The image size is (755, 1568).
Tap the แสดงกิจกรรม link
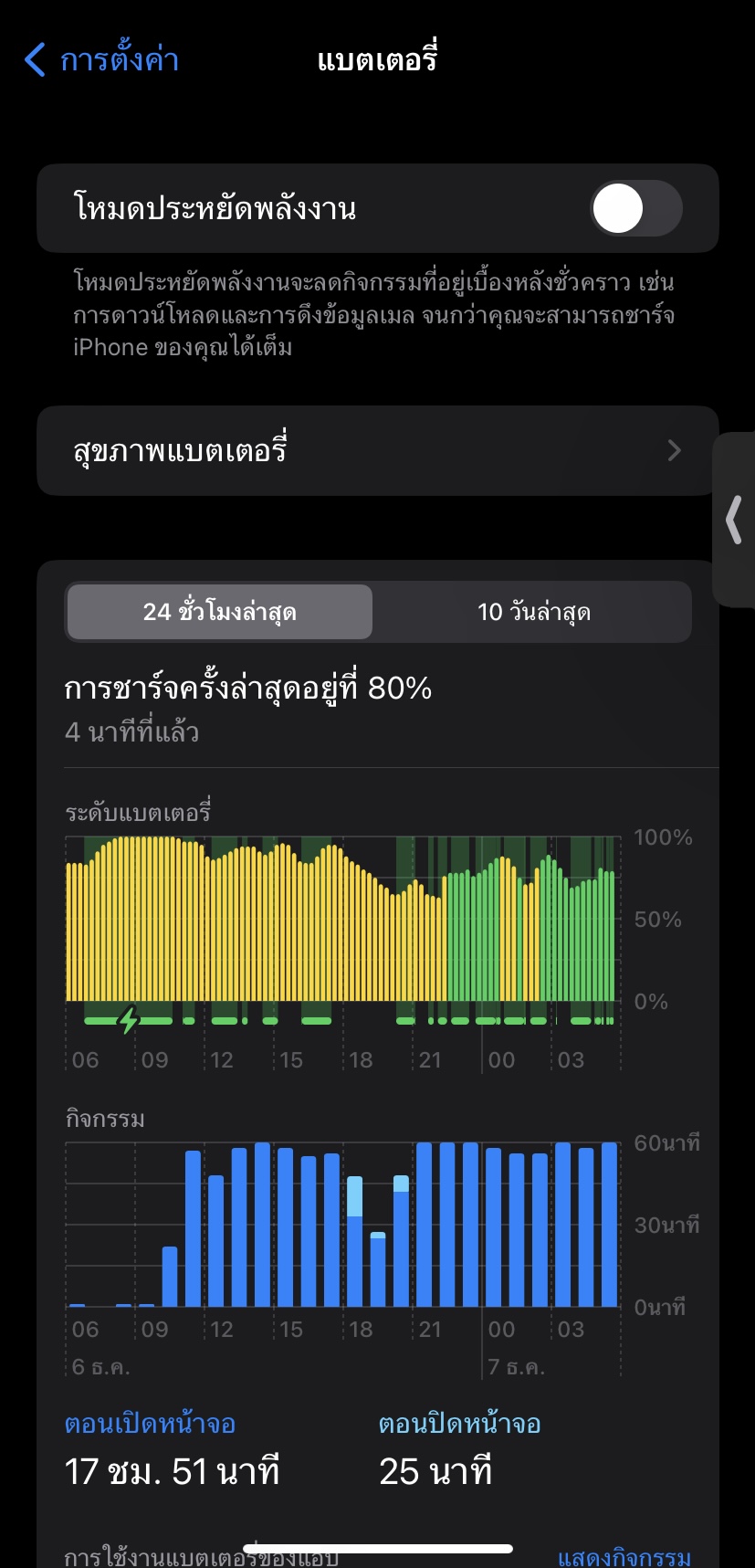[x=624, y=1556]
